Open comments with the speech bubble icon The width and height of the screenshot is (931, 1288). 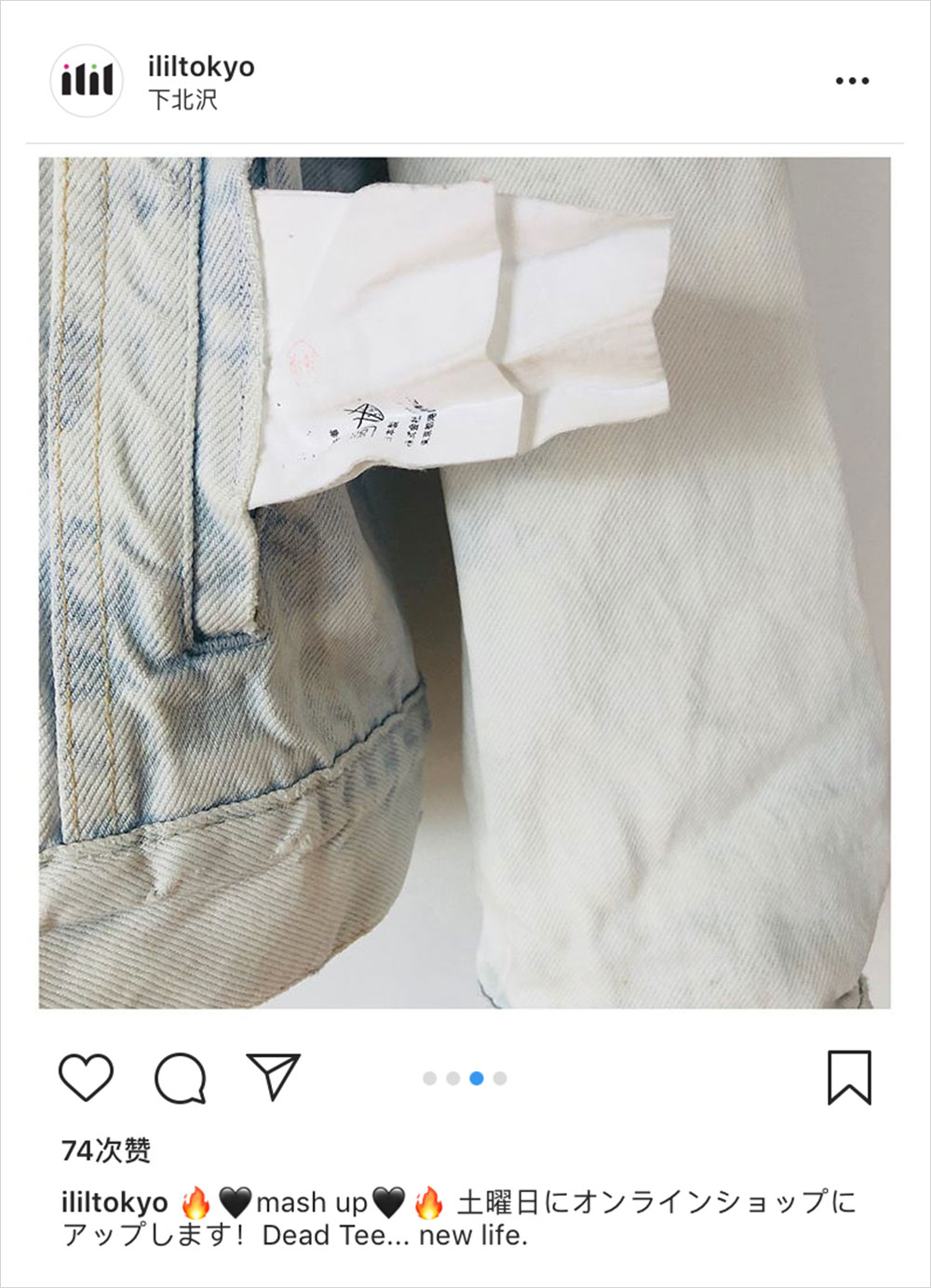pos(180,1078)
